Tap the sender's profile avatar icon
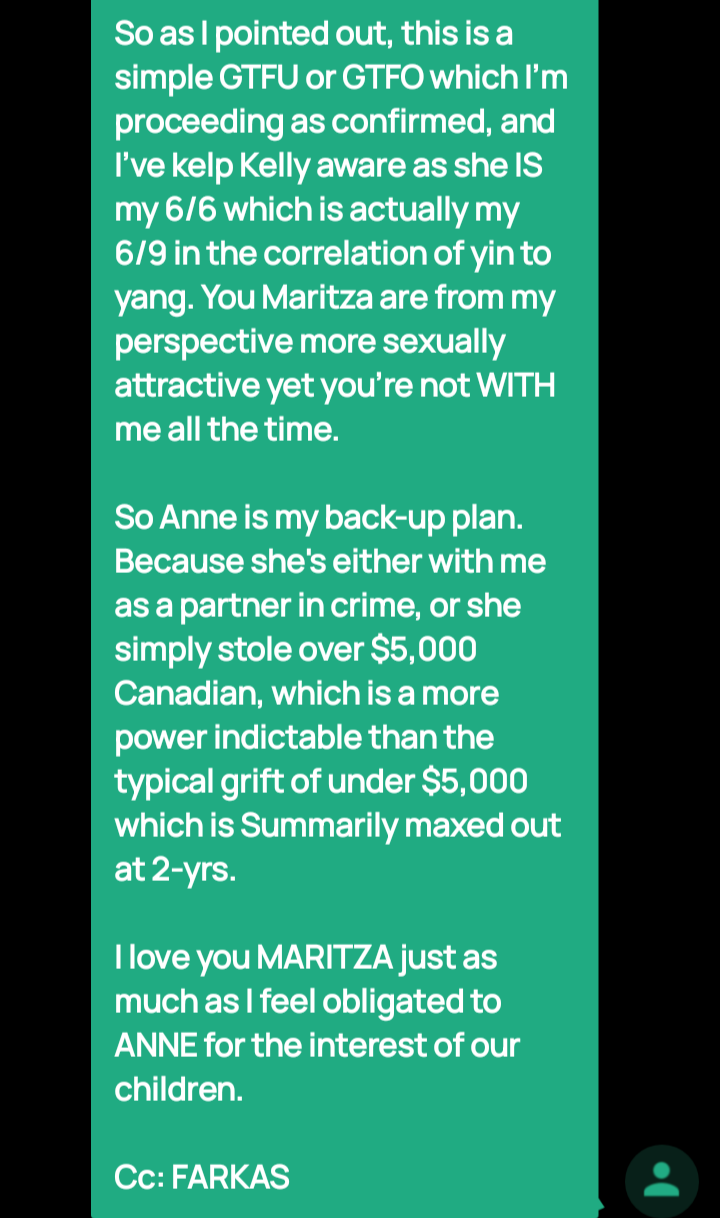This screenshot has height=1218, width=720. point(661,1180)
